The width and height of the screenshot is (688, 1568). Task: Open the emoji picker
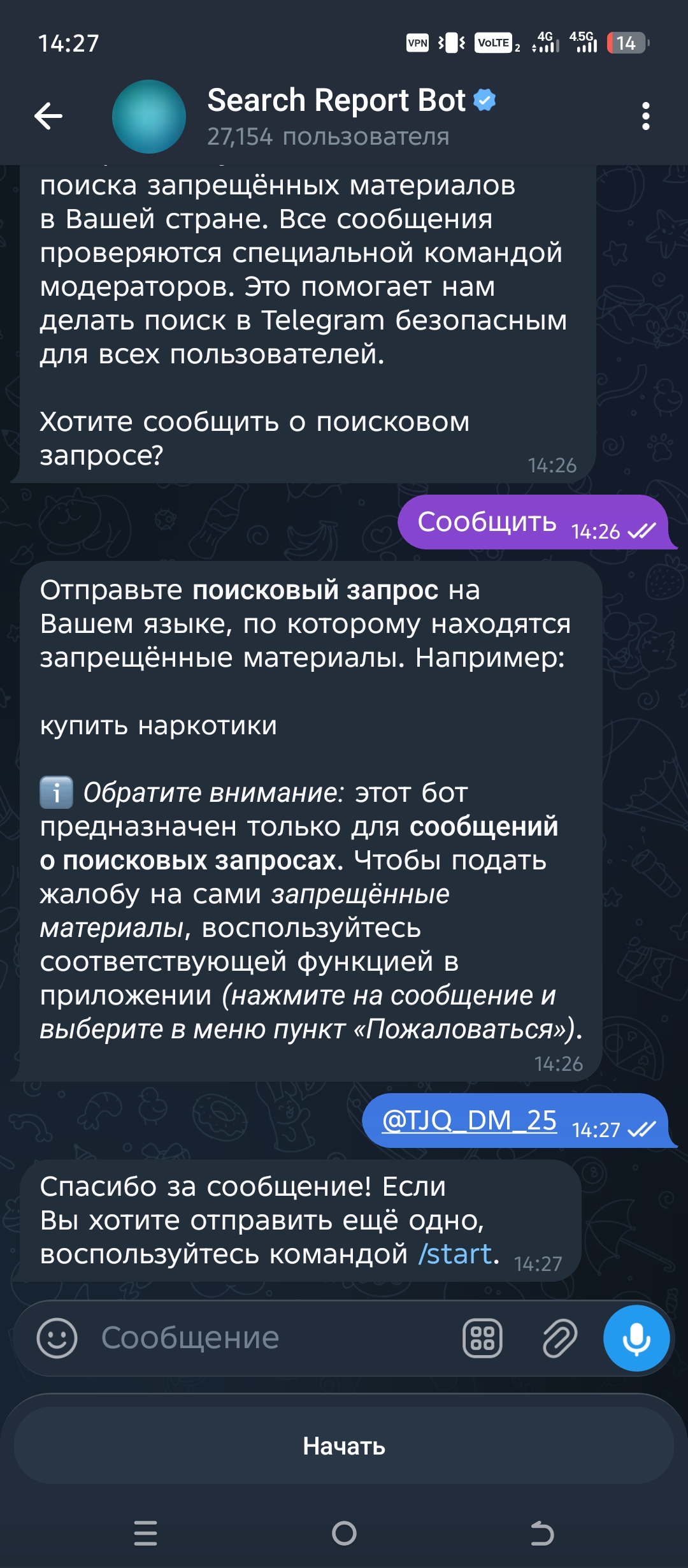(57, 1338)
